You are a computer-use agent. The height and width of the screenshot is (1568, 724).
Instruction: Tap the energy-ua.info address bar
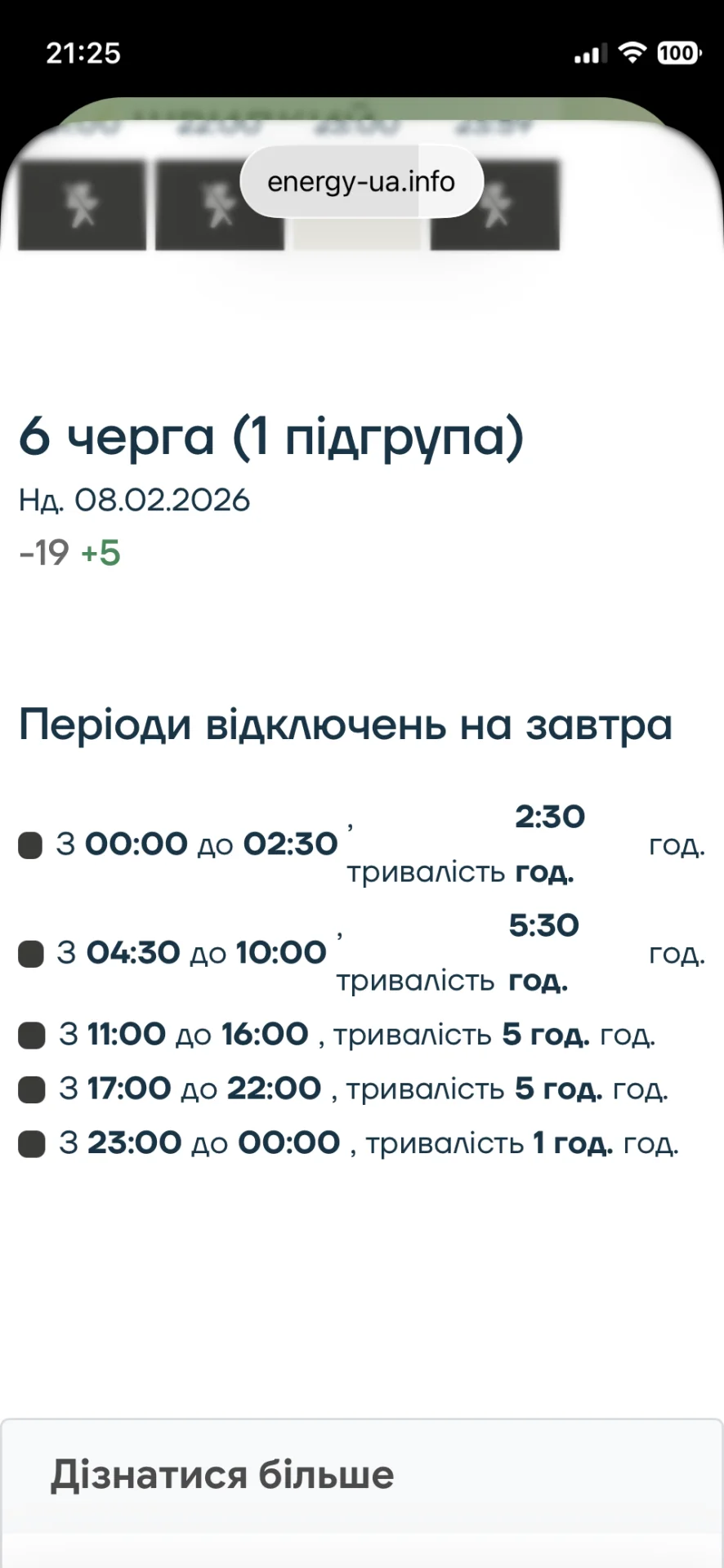(361, 181)
